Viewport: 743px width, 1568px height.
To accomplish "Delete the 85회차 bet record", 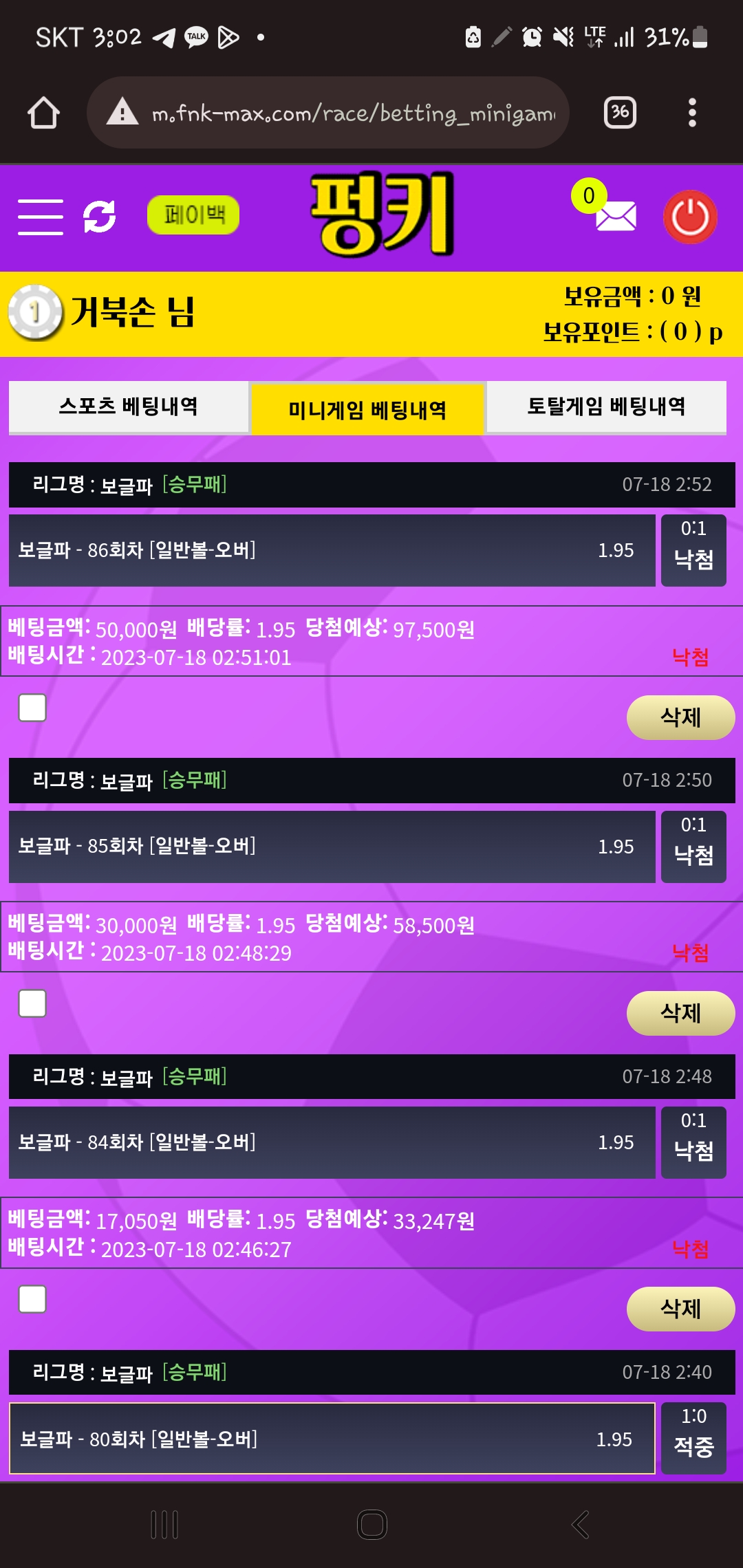I will click(x=680, y=1013).
